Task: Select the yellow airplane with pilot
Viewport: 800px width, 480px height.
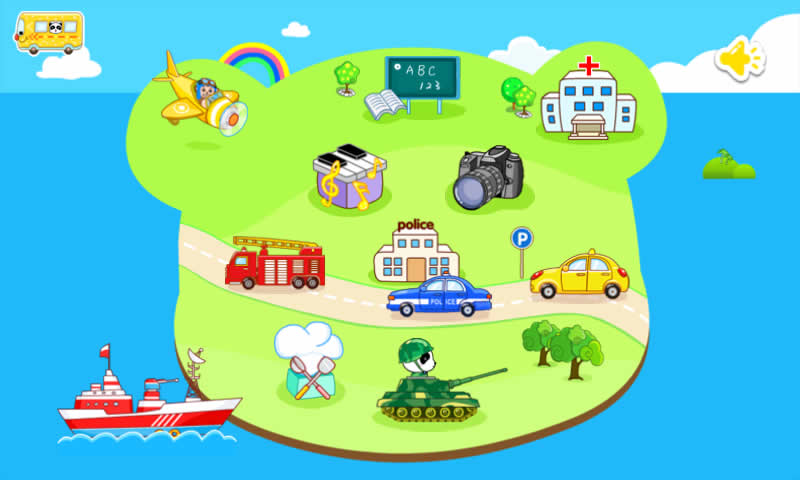Action: click(204, 94)
